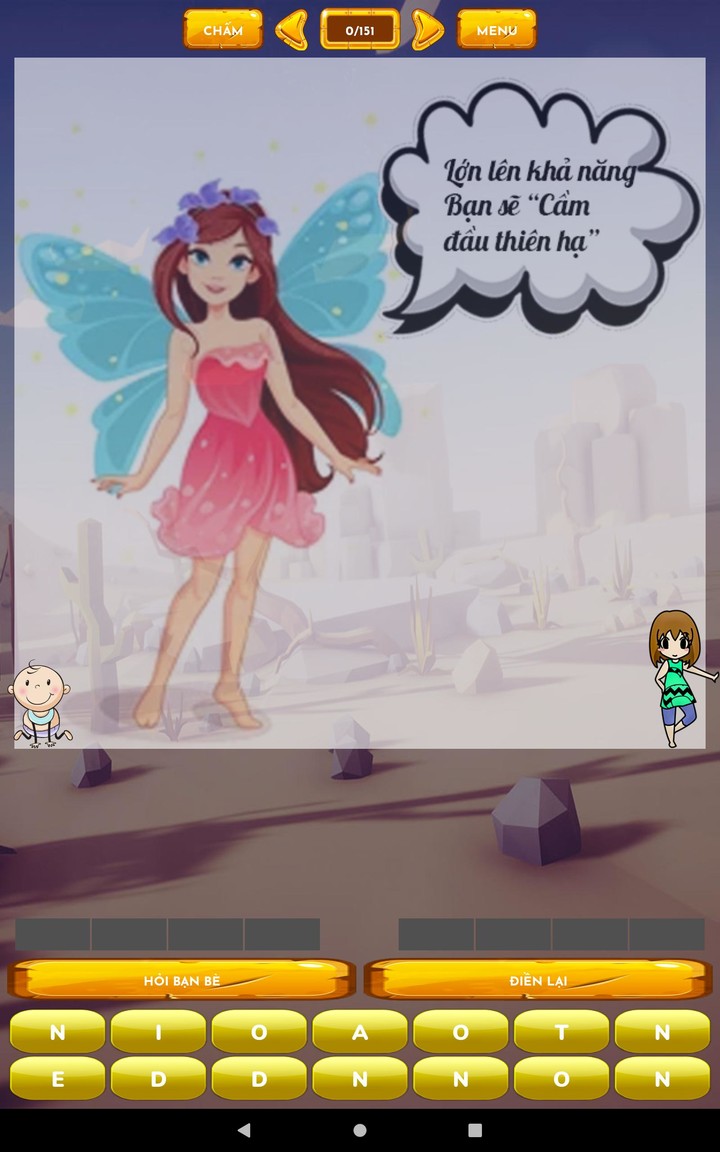Go to the next puzzle arrow
This screenshot has height=1152, width=720.
coord(428,30)
